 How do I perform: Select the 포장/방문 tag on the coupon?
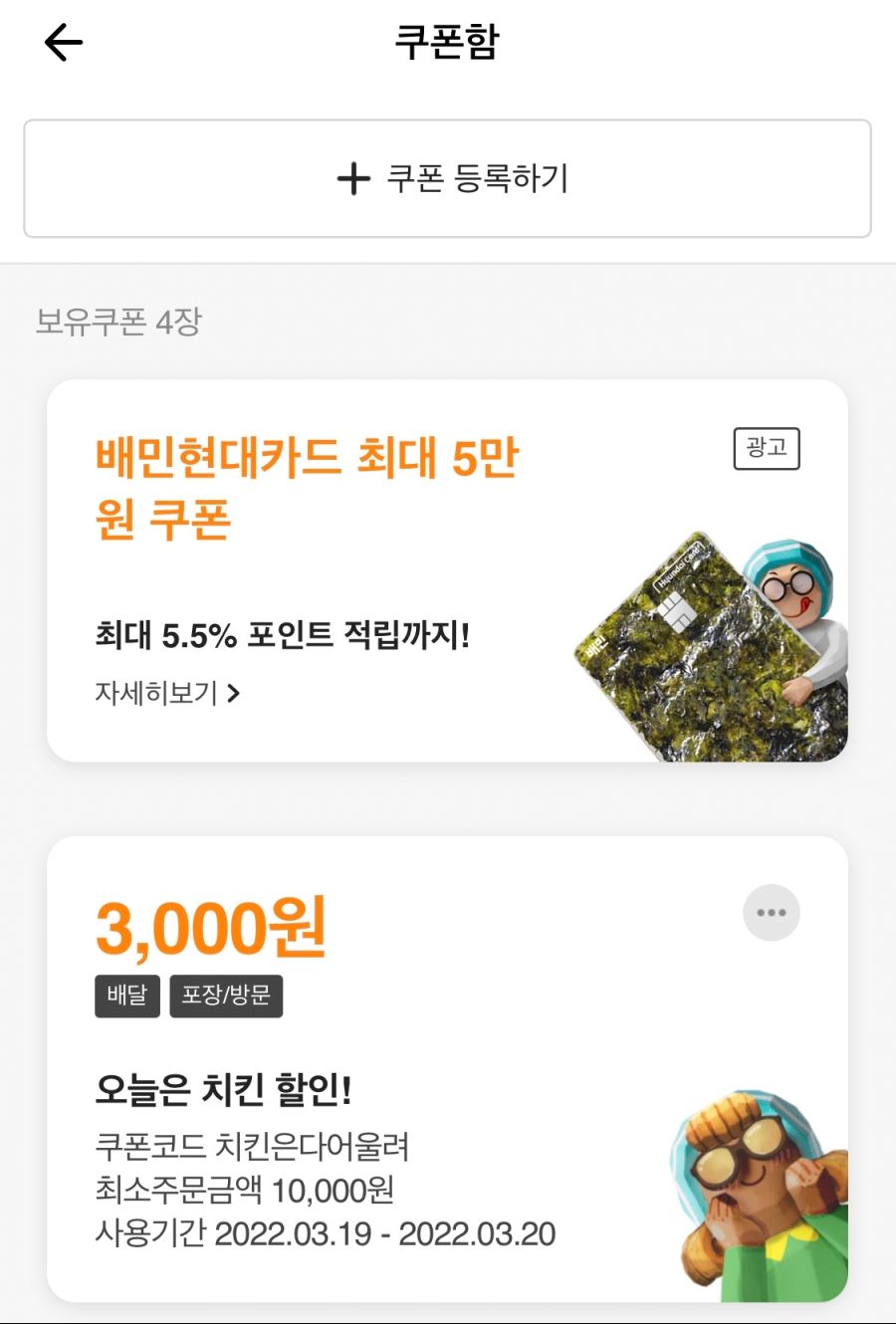(227, 994)
